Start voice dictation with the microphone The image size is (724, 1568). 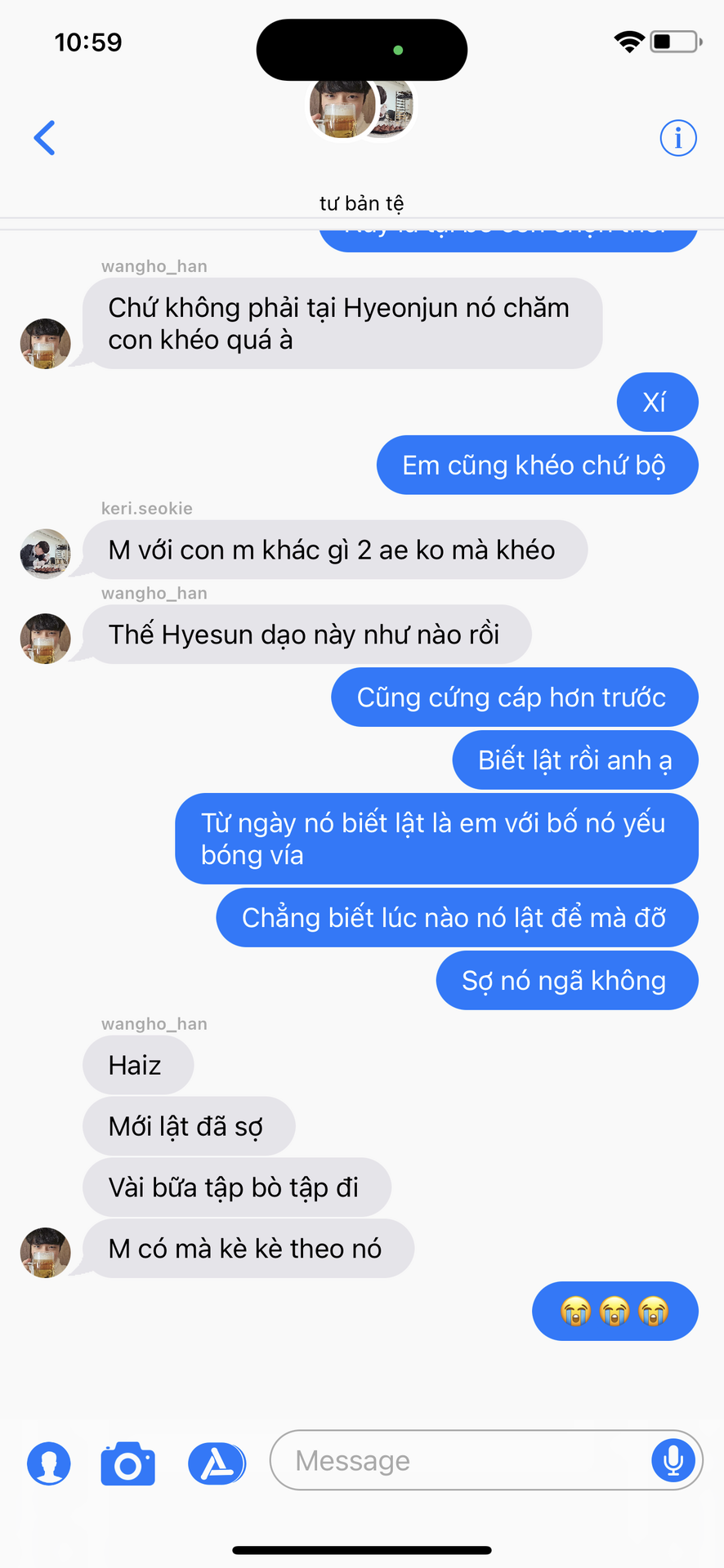pyautogui.click(x=673, y=1459)
